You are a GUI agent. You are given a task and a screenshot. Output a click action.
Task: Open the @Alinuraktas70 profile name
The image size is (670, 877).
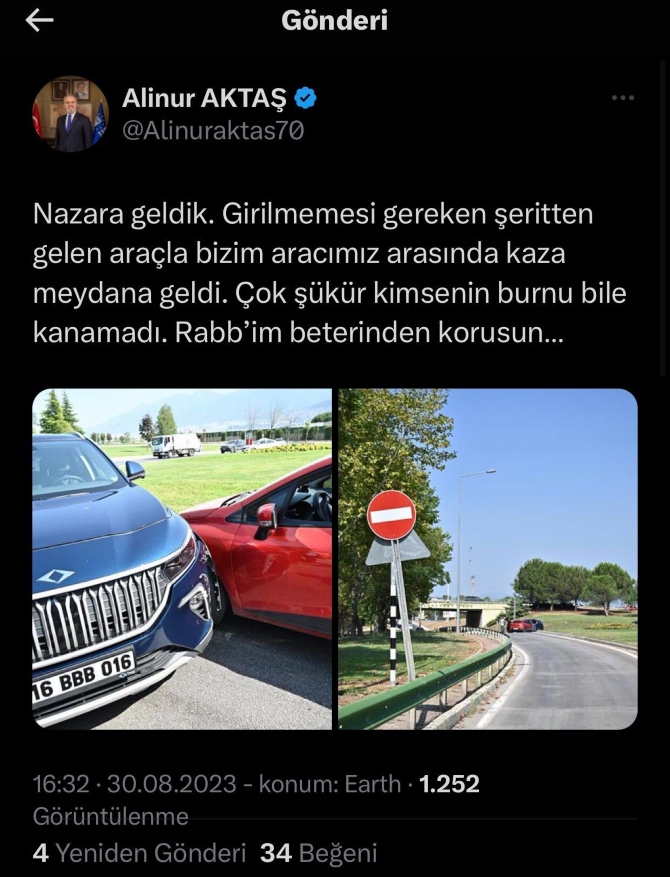click(x=212, y=131)
